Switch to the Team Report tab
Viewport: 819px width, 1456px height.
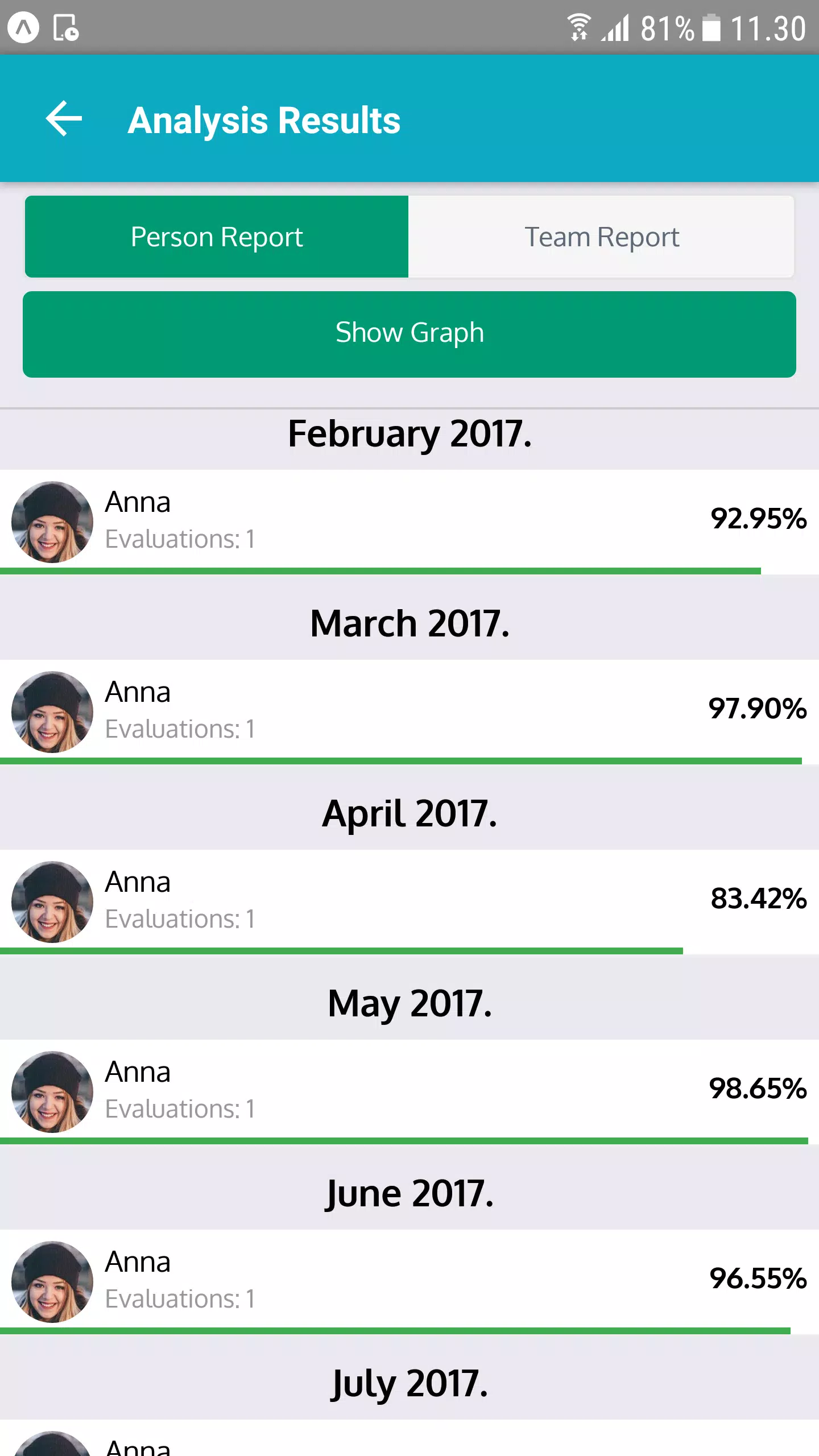(x=601, y=237)
